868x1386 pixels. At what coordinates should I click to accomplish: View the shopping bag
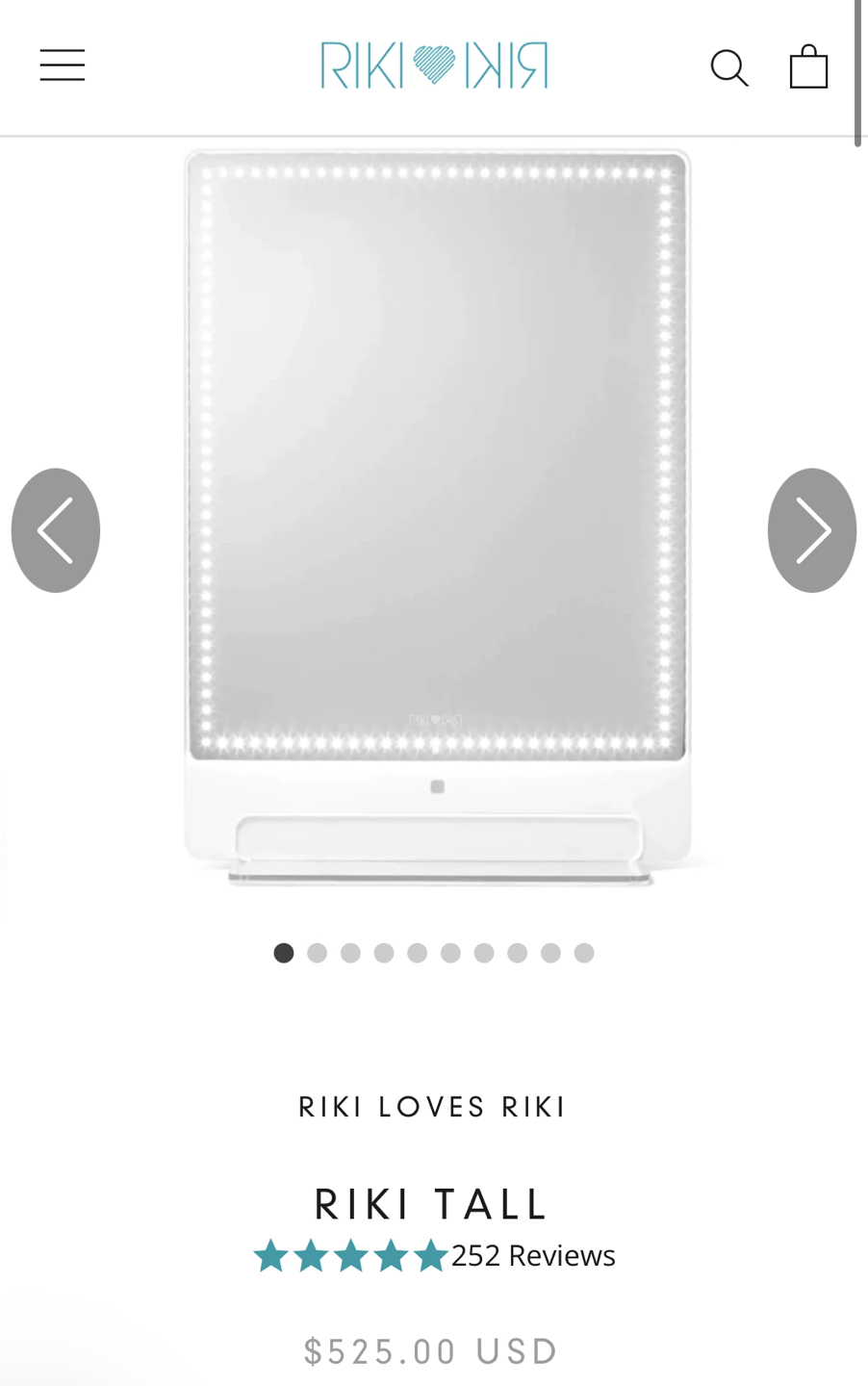click(808, 66)
